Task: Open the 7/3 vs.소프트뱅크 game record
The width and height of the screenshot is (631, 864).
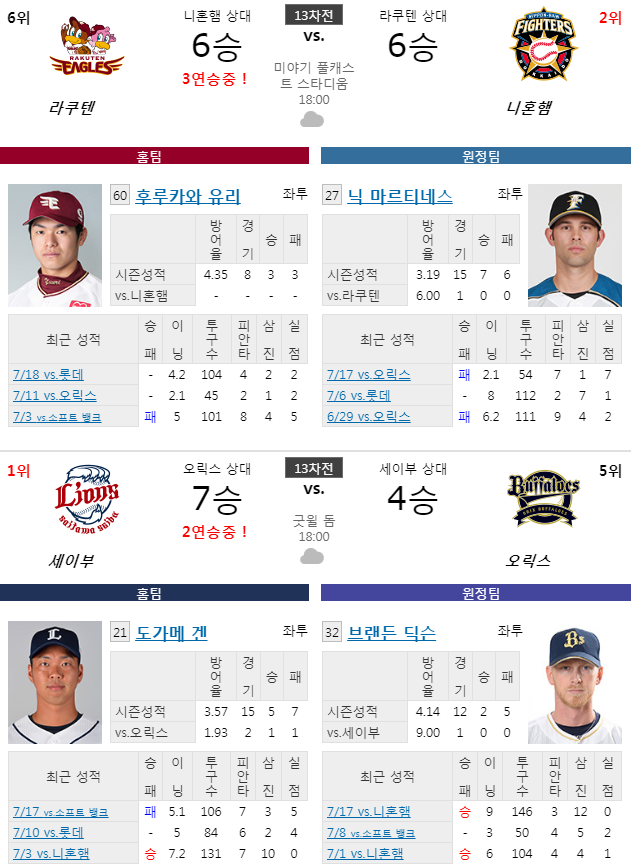Action: tap(56, 417)
